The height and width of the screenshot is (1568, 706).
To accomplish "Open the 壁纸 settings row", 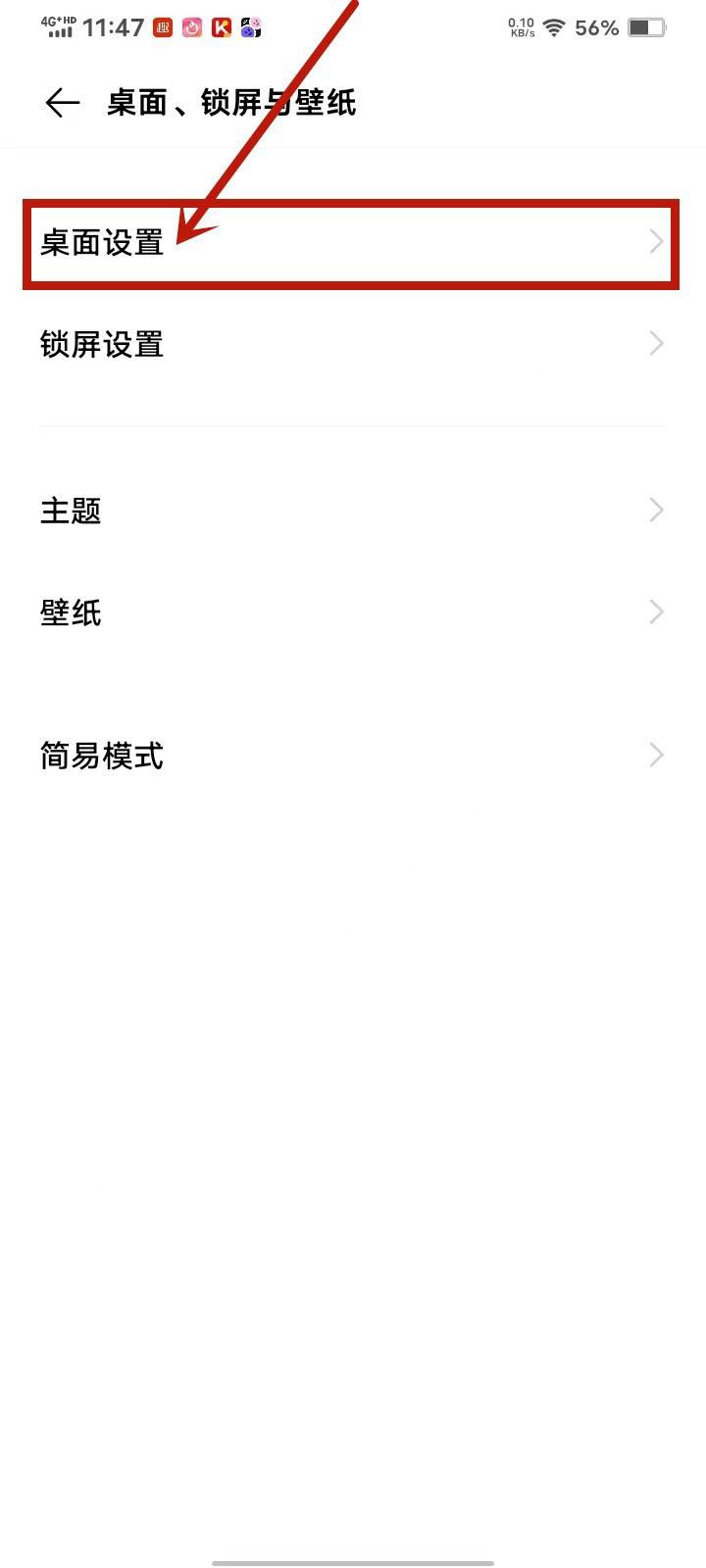I will coord(353,612).
